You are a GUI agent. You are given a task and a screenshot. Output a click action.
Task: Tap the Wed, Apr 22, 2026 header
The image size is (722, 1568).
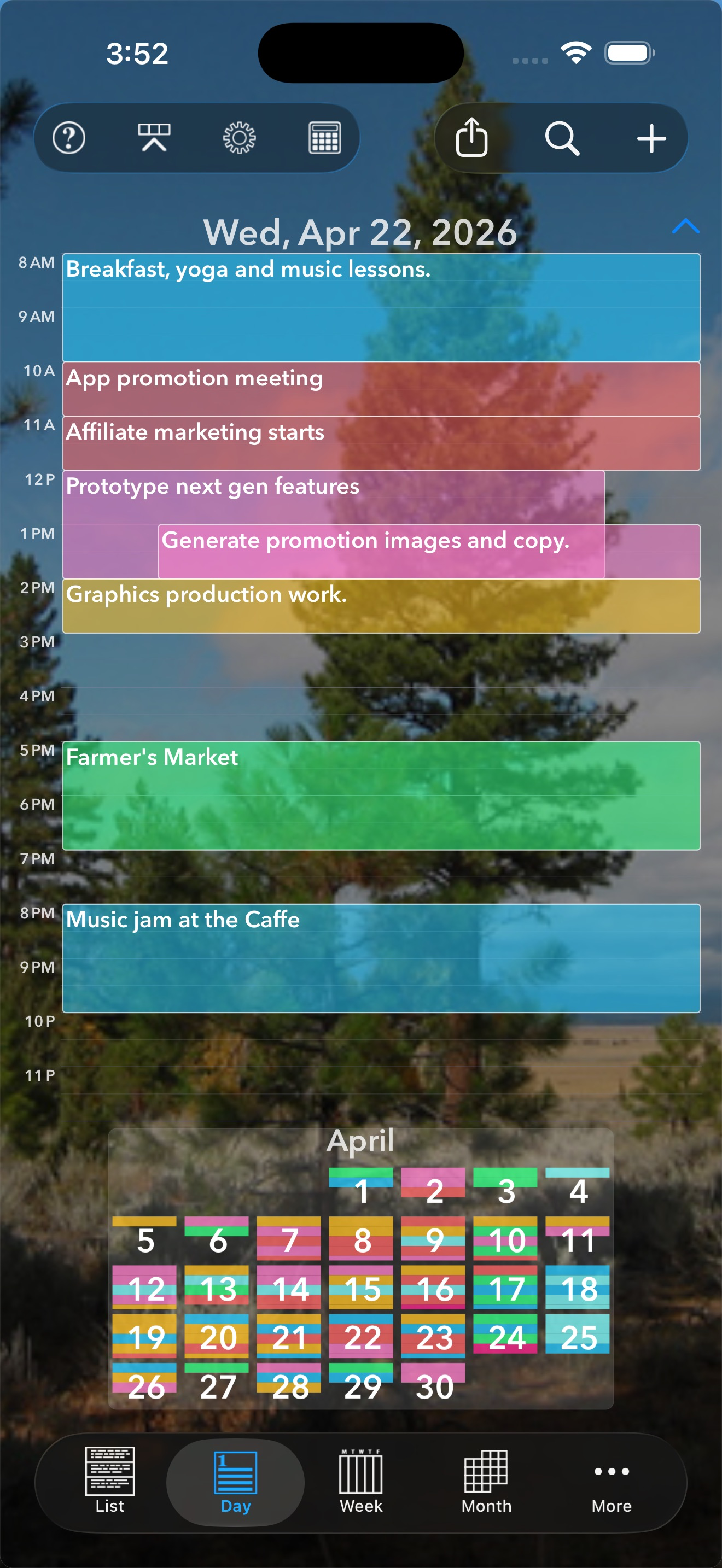pyautogui.click(x=360, y=231)
